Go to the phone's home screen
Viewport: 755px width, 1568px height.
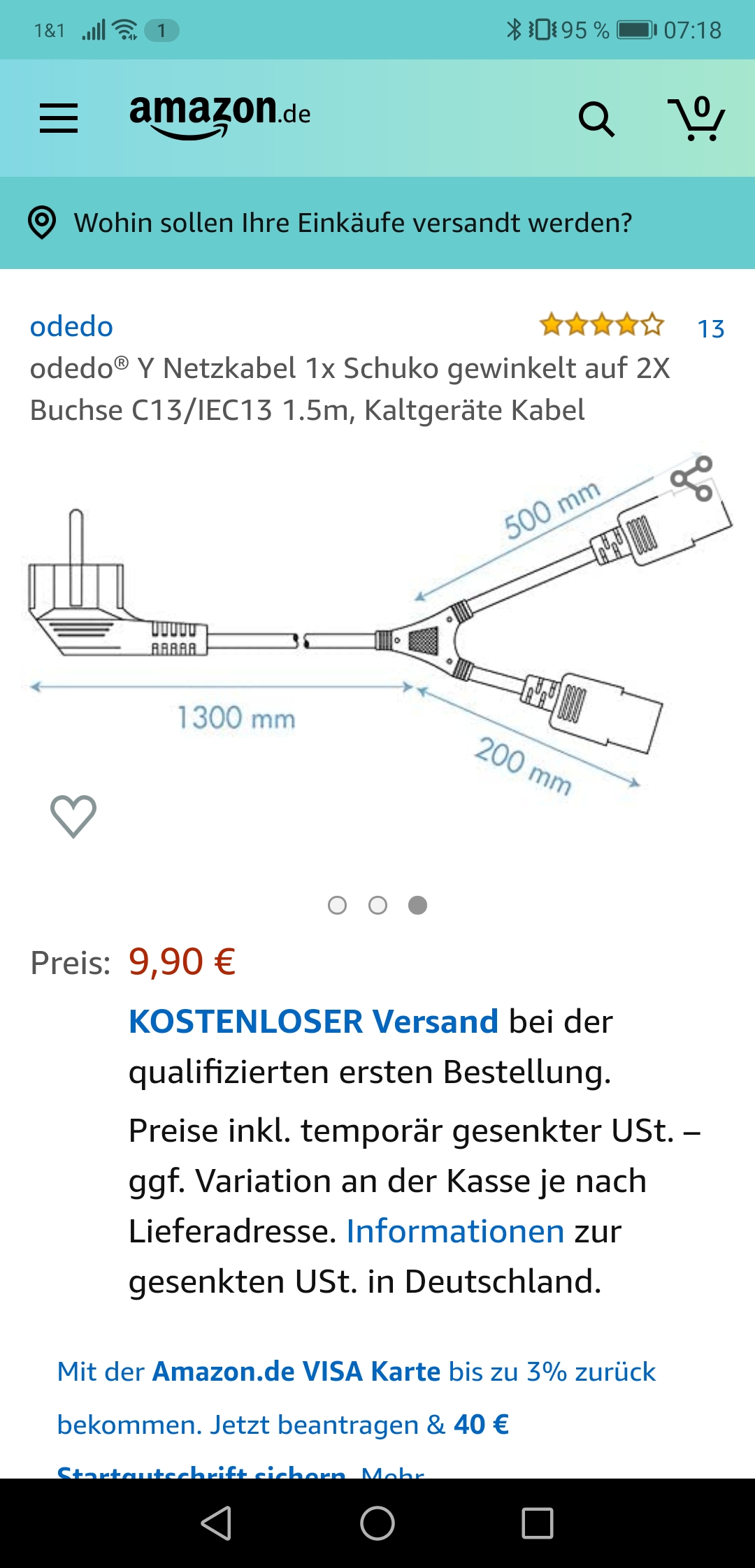(x=377, y=1523)
